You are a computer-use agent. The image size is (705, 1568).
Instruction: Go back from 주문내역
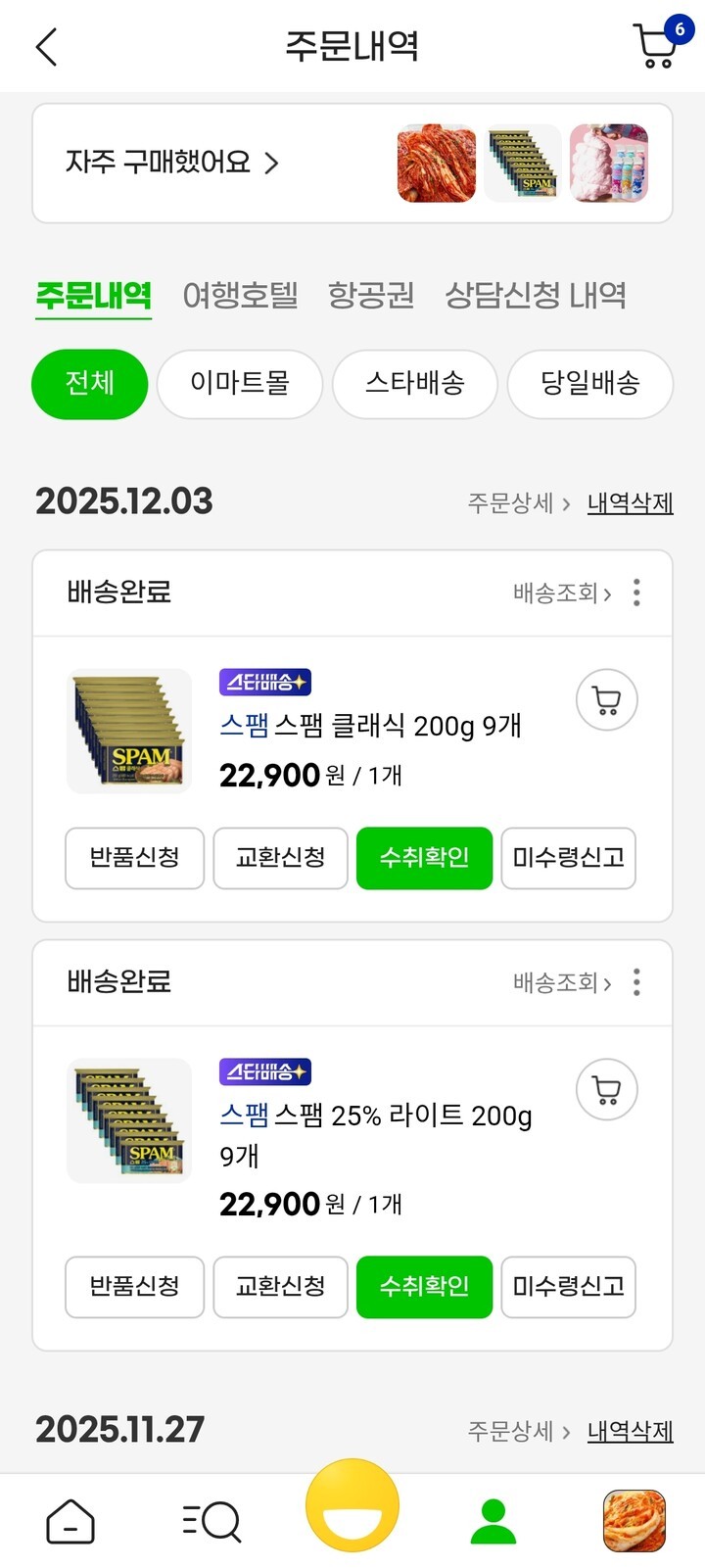pos(46,46)
